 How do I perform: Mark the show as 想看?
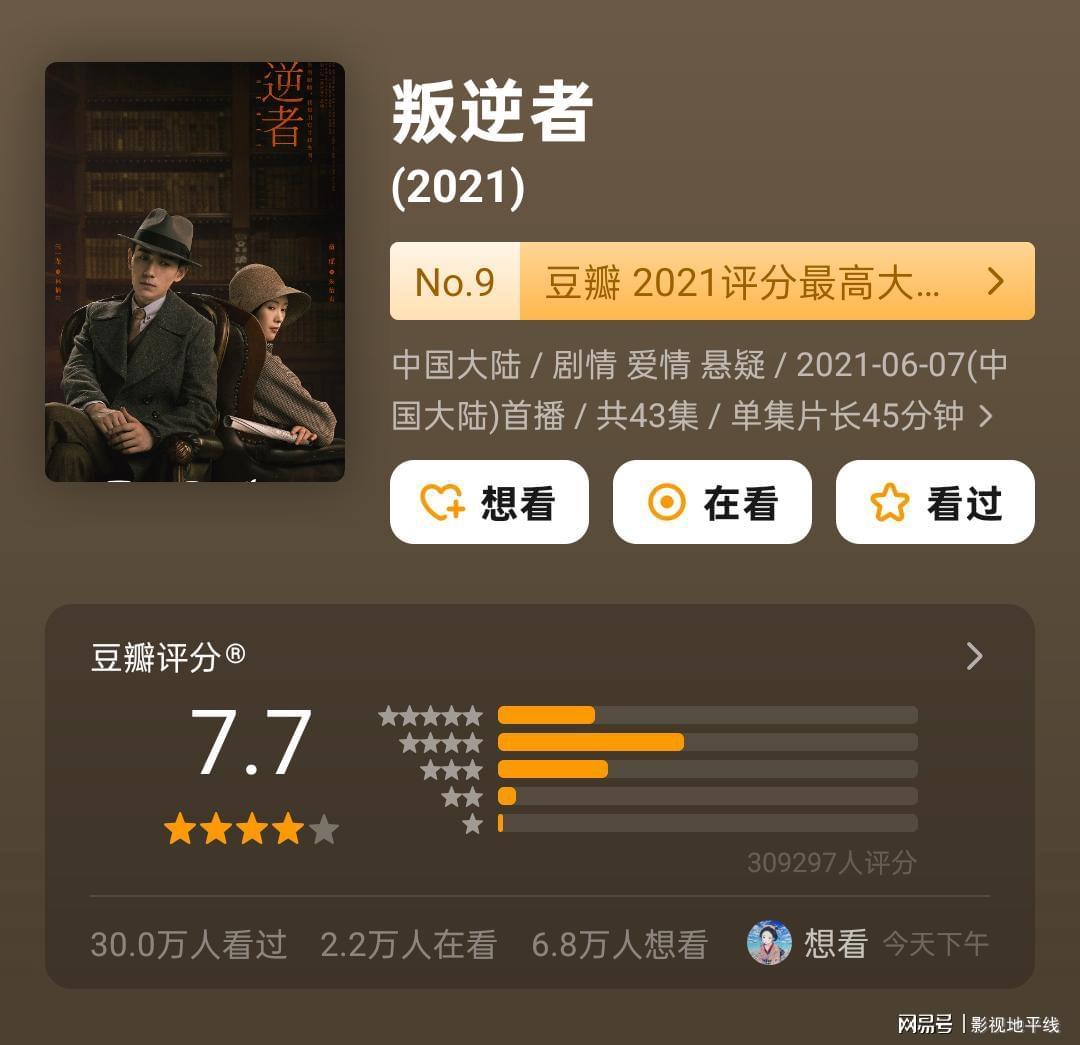489,502
